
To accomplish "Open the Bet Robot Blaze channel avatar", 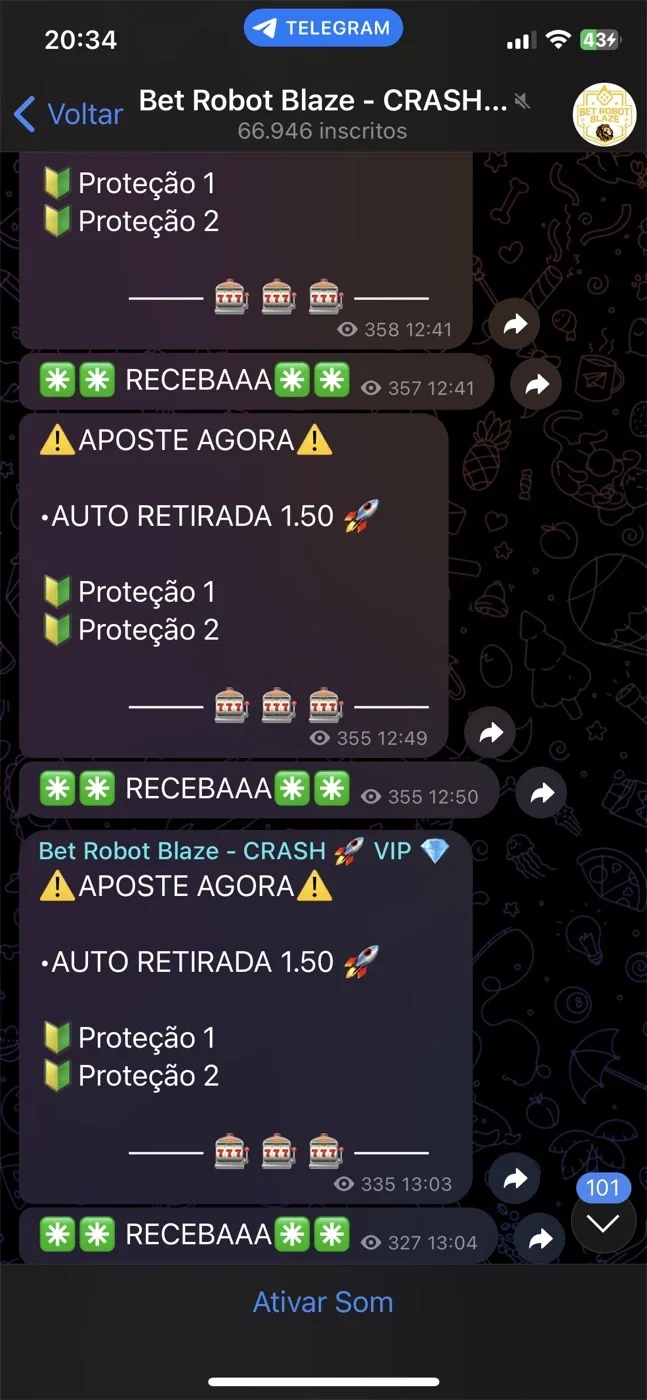I will pos(605,114).
